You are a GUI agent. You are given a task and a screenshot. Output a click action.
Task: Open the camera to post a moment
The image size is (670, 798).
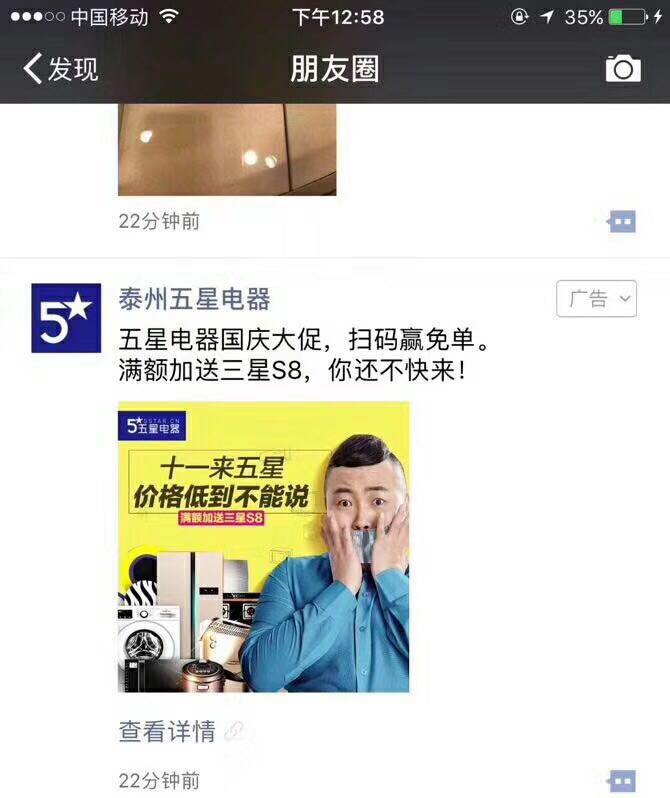tap(622, 69)
